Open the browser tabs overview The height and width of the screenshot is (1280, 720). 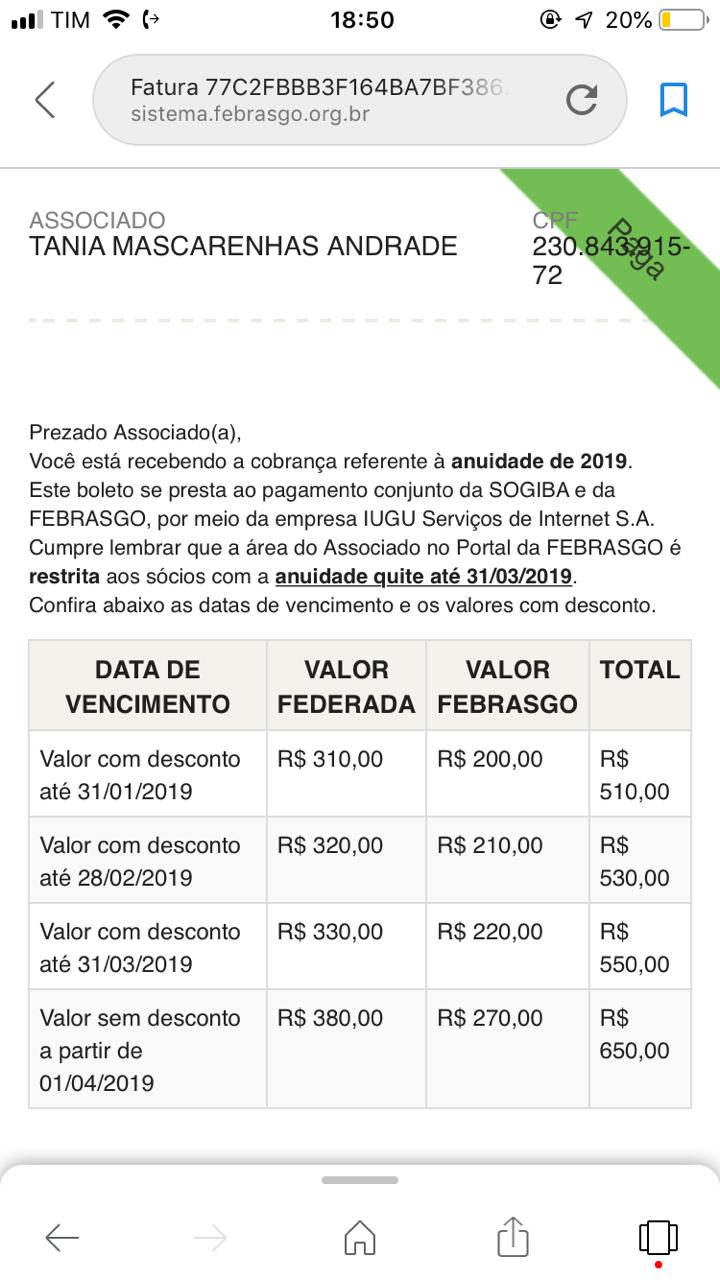(x=658, y=1238)
